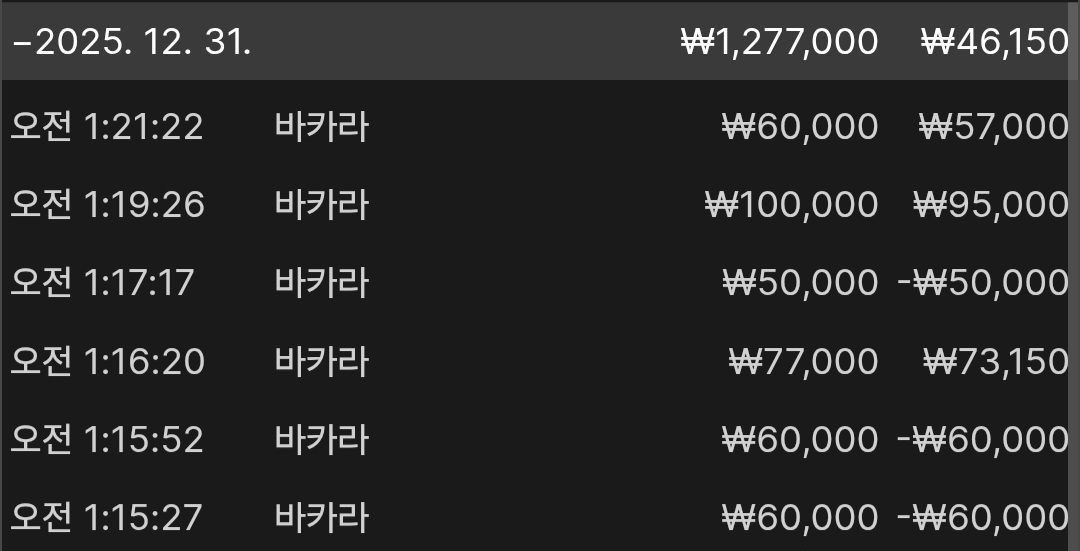Open the 바카라 record at 오전 1:21:22
Viewport: 1080px width, 551px height.
[321, 127]
